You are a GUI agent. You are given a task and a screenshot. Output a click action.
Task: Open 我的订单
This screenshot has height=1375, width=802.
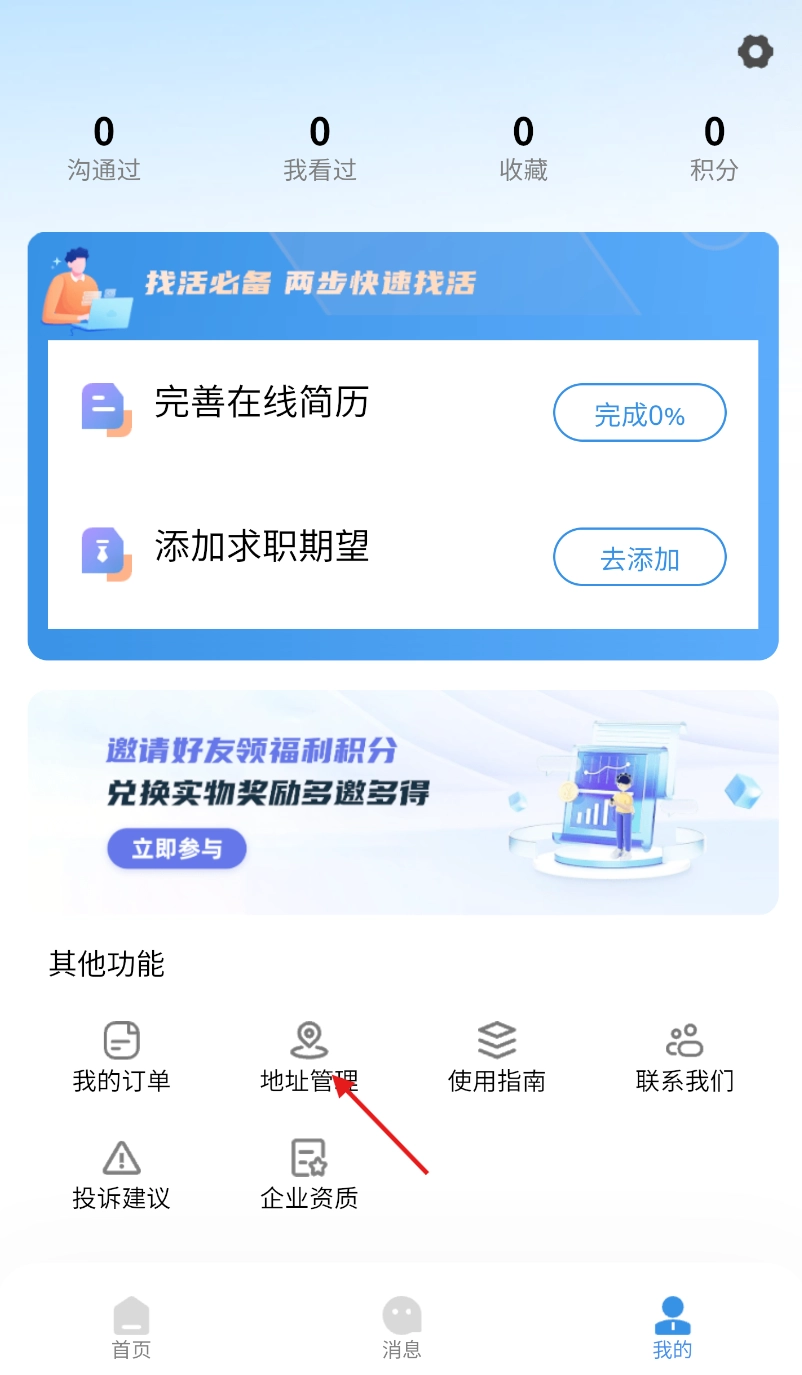(121, 1056)
